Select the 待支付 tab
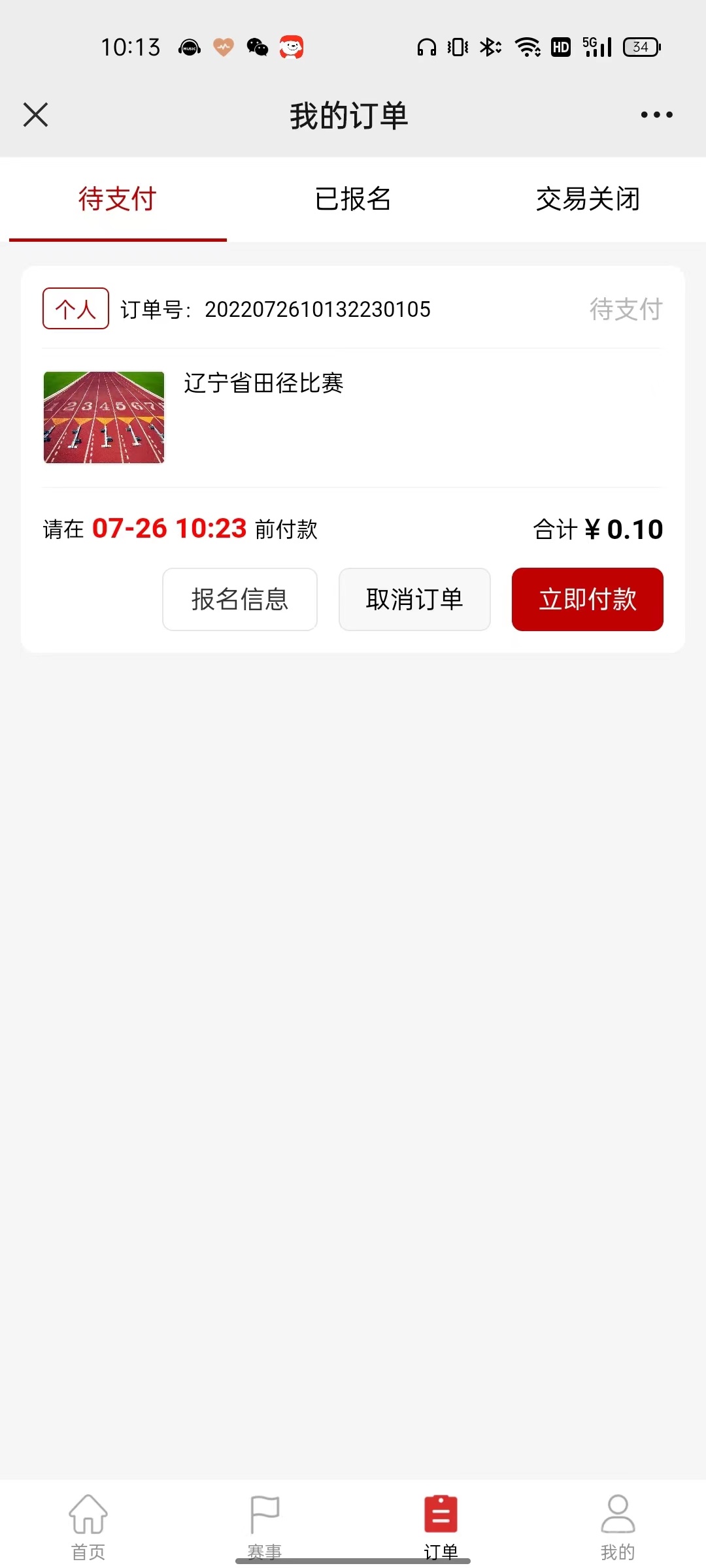 118,199
